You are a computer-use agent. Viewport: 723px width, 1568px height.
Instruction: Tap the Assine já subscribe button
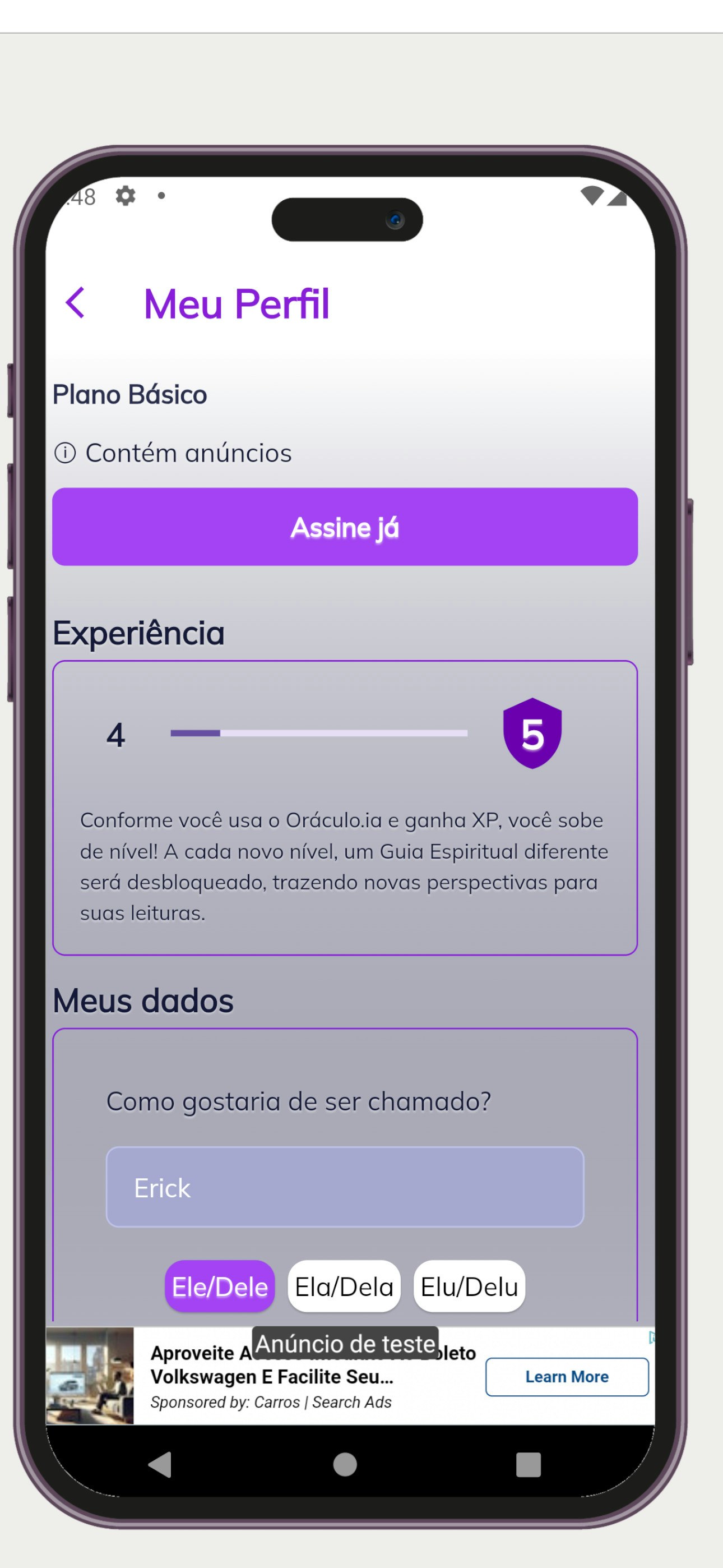345,527
